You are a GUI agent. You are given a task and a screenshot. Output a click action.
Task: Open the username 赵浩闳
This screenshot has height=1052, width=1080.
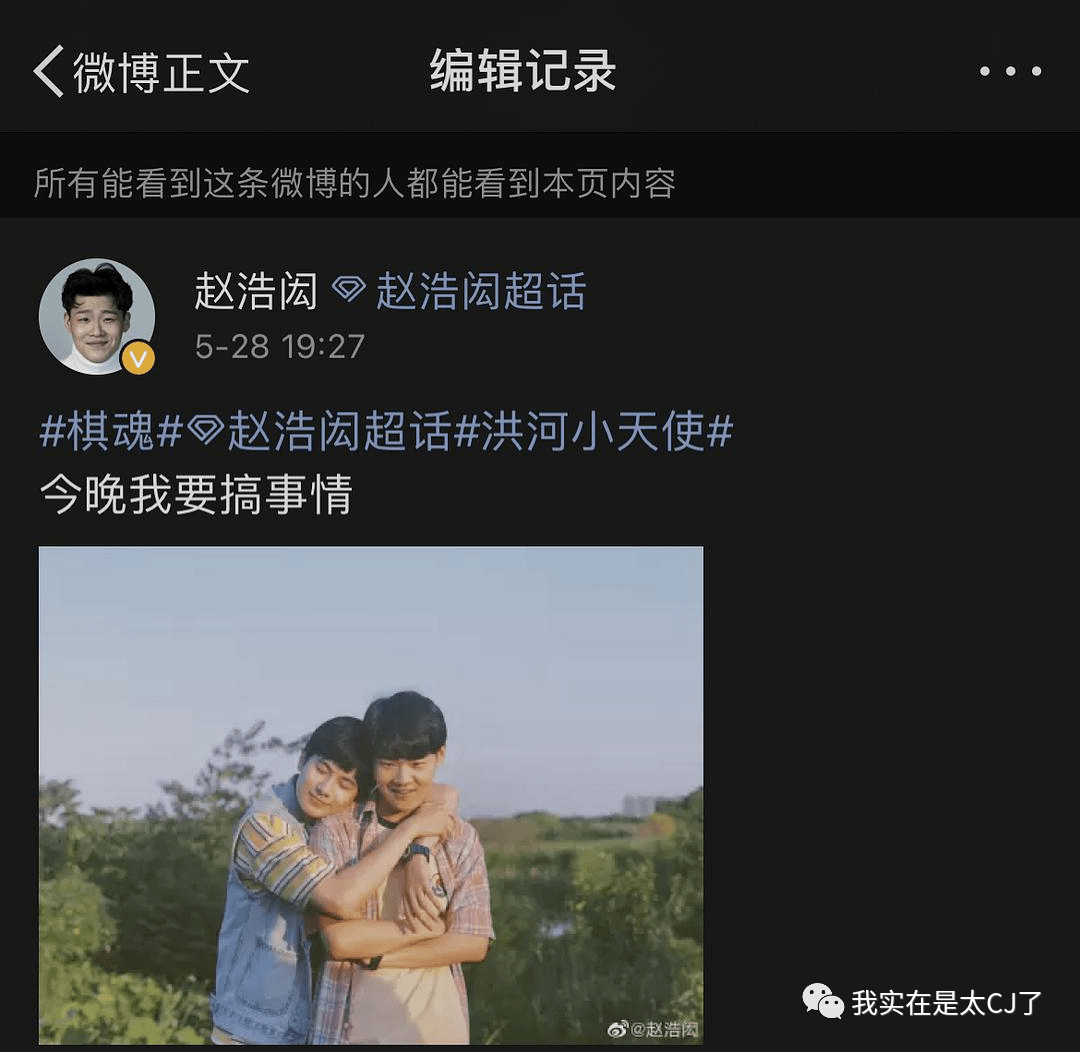[x=256, y=292]
